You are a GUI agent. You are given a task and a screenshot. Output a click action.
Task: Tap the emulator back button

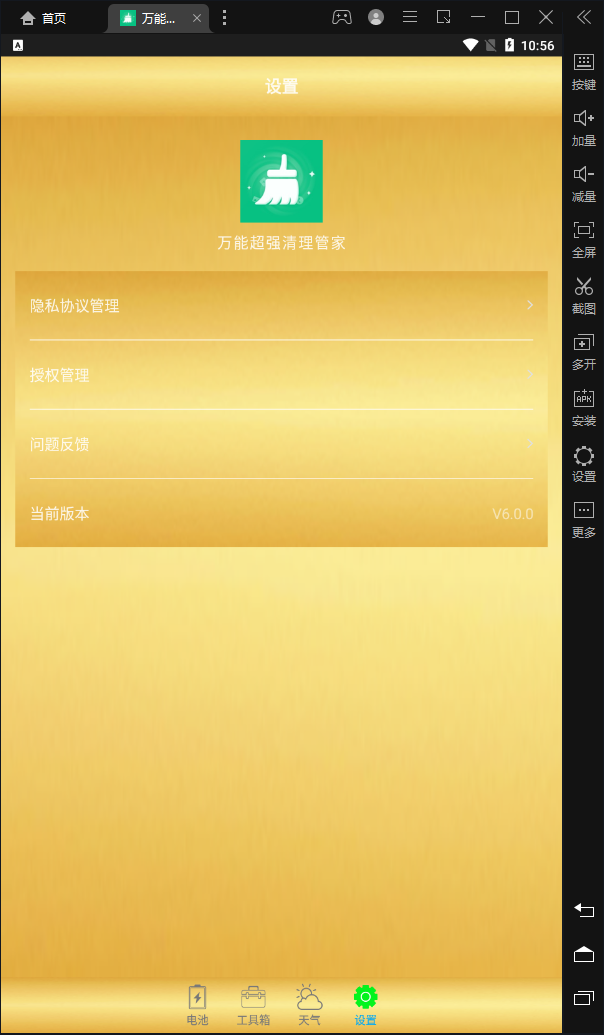(x=584, y=910)
